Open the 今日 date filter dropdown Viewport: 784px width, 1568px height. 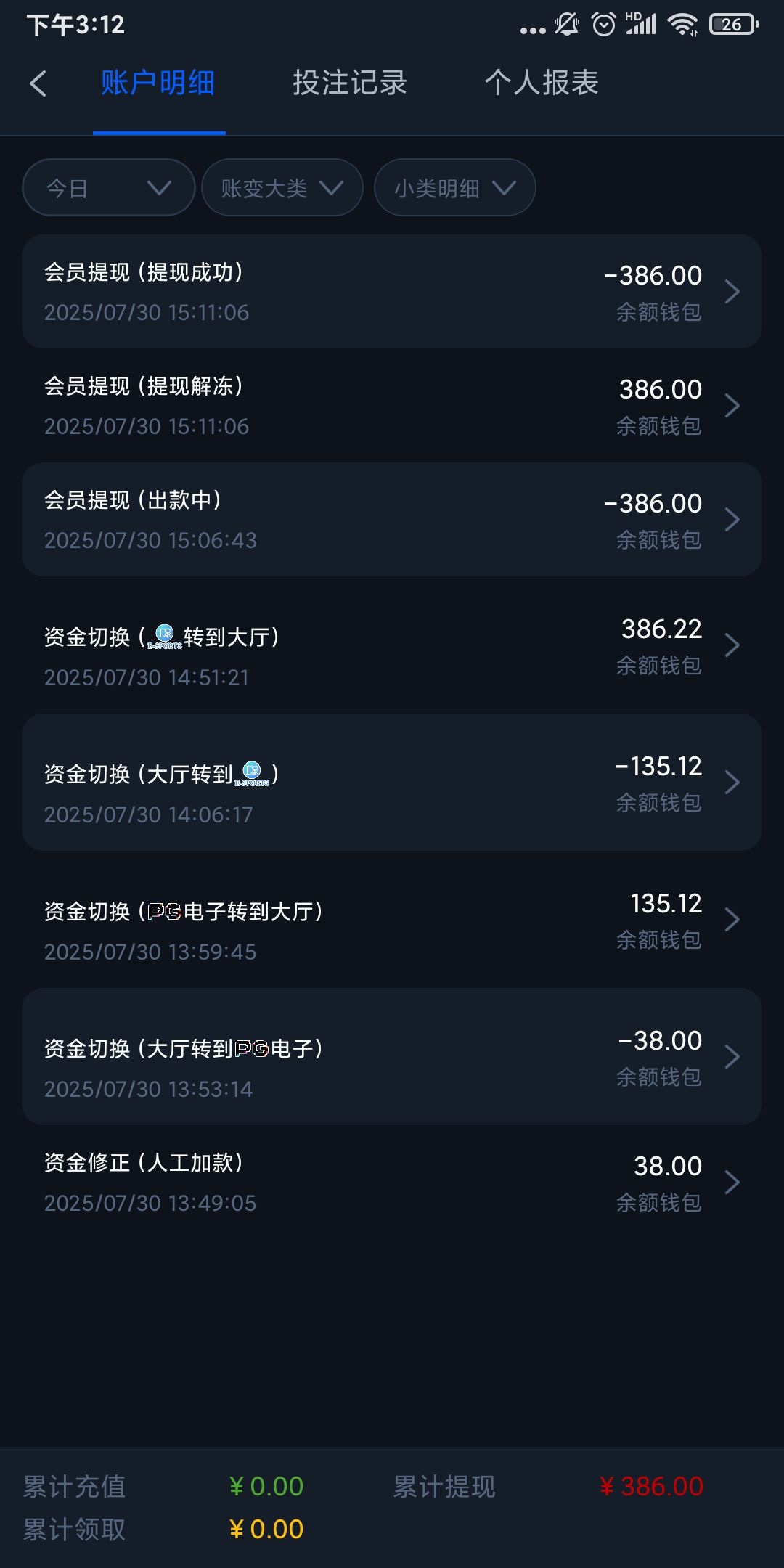(x=107, y=187)
